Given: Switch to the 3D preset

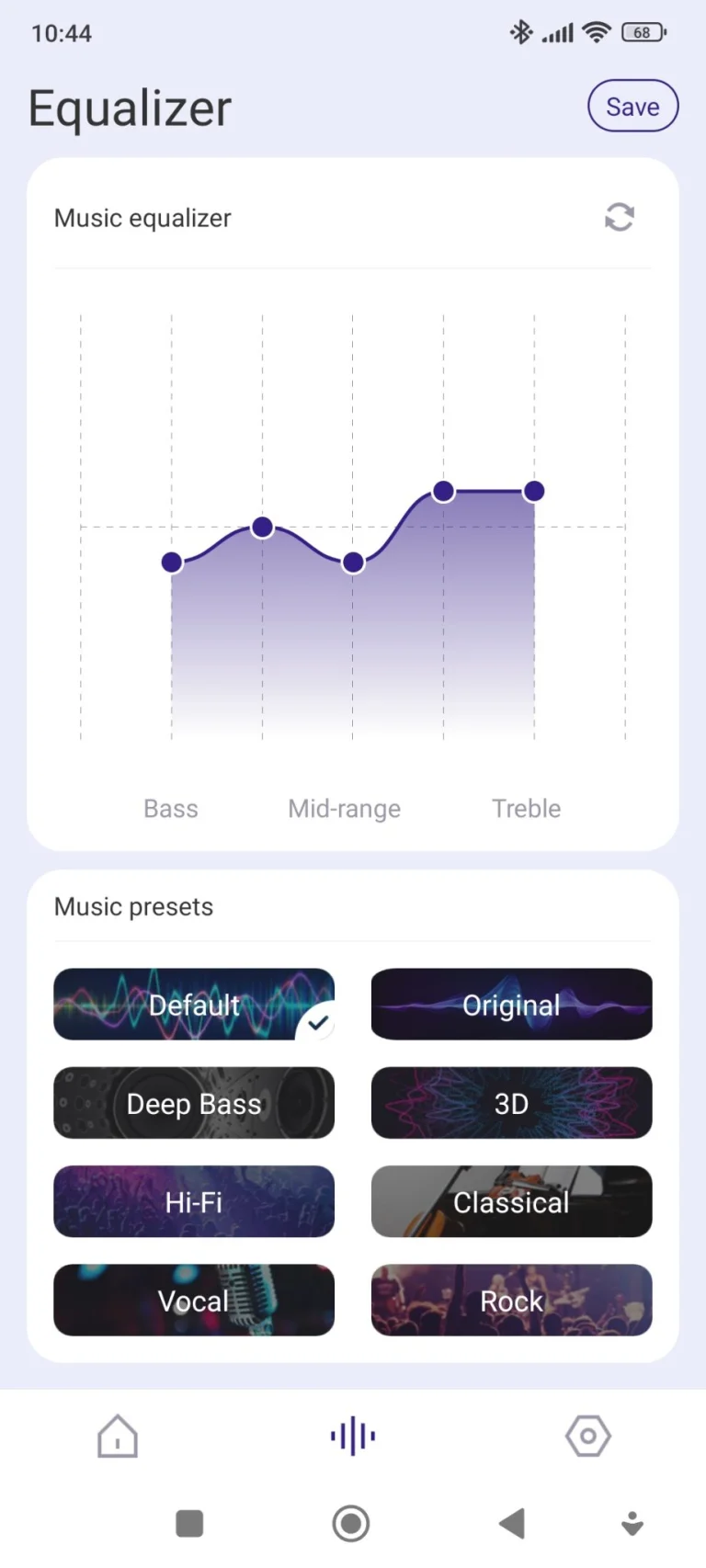Looking at the screenshot, I should tap(511, 1103).
